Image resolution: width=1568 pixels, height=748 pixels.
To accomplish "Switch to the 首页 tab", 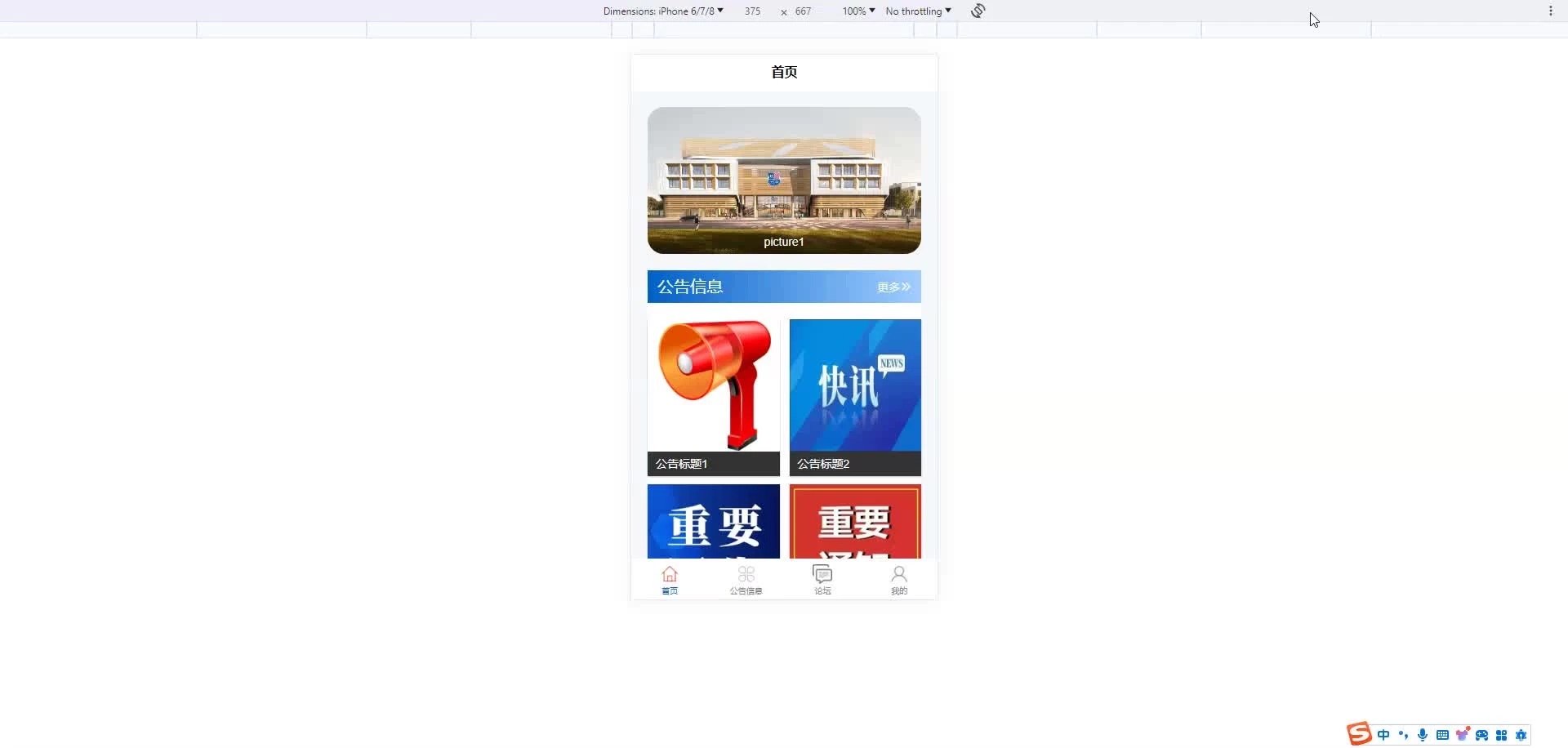I will (670, 580).
